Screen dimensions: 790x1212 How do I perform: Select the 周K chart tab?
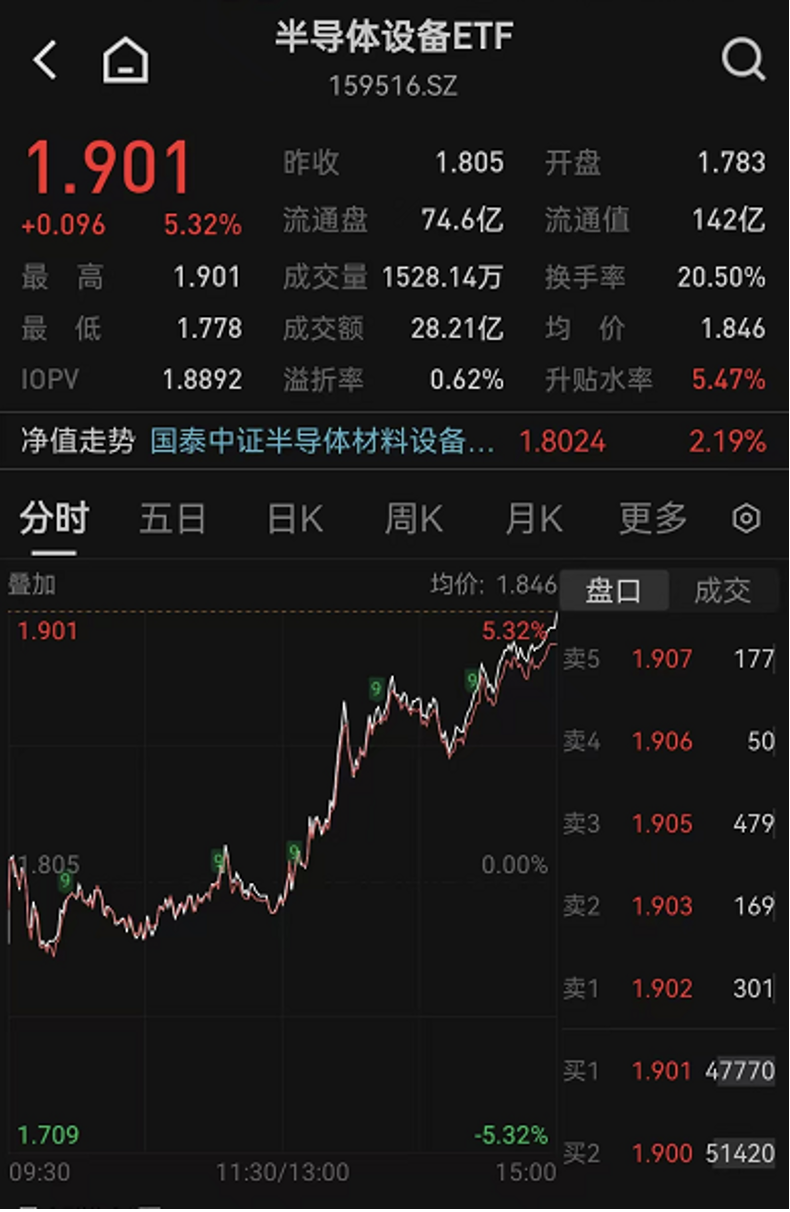[413, 519]
